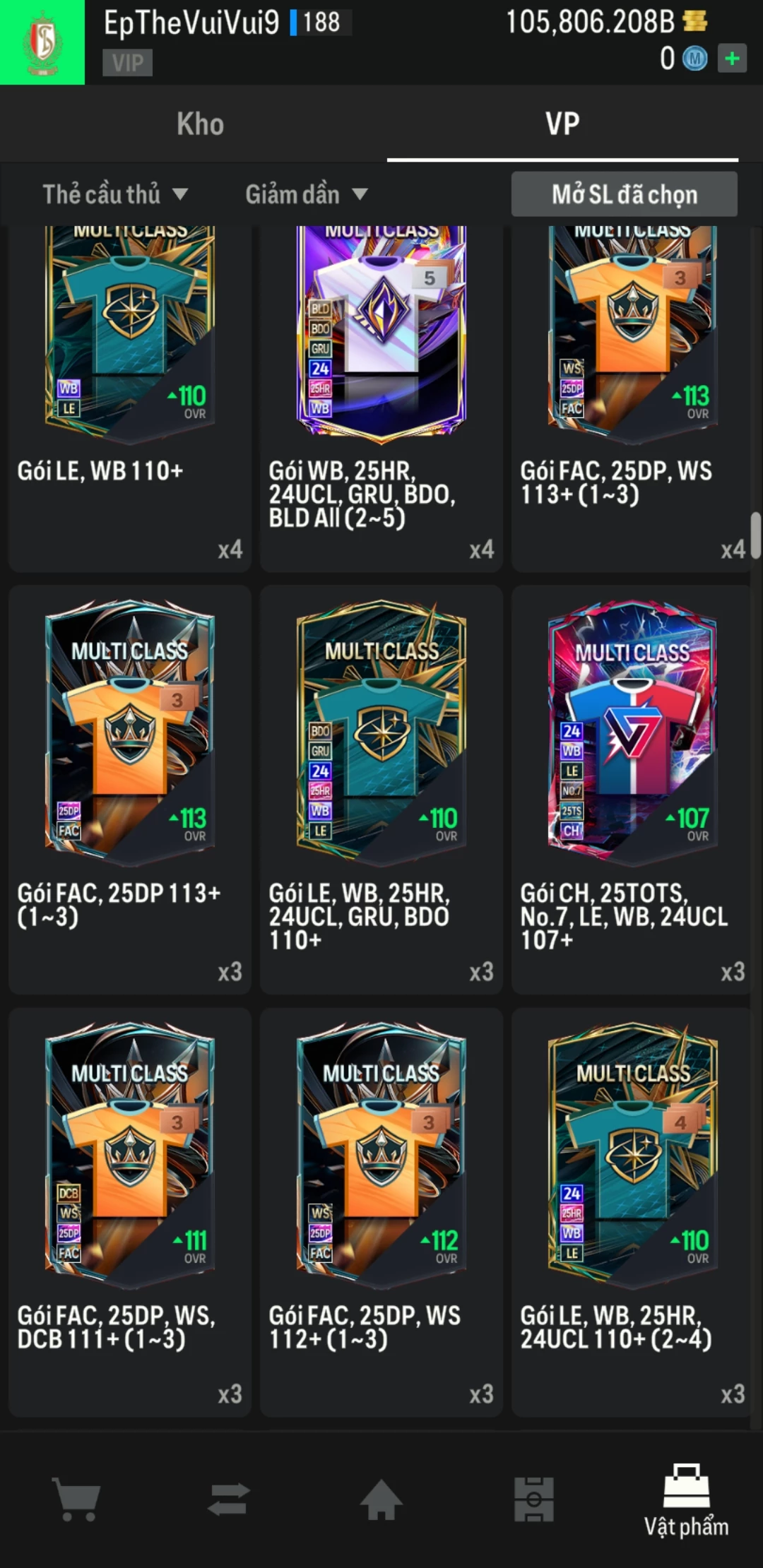This screenshot has height=1568, width=763.
Task: Switch to the Kho tab
Action: pos(200,124)
